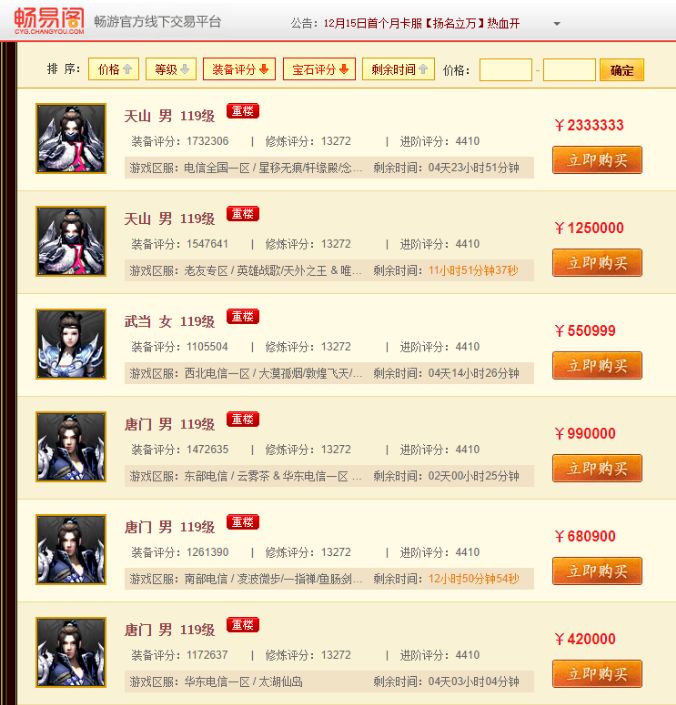
Task: Buy the ¥1250000 天山 character
Action: tap(597, 263)
